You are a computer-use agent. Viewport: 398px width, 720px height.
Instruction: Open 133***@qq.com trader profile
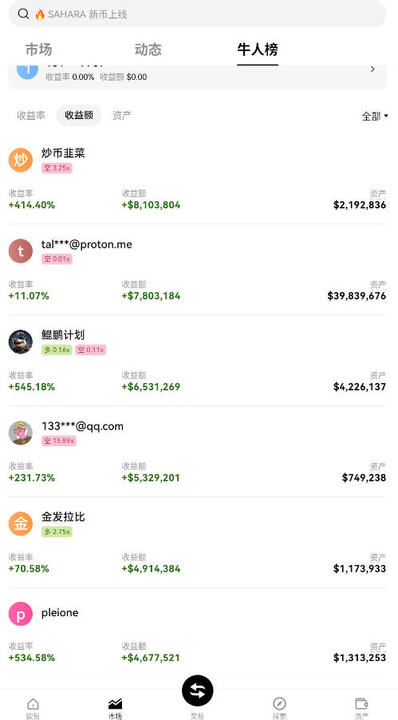coord(197,452)
